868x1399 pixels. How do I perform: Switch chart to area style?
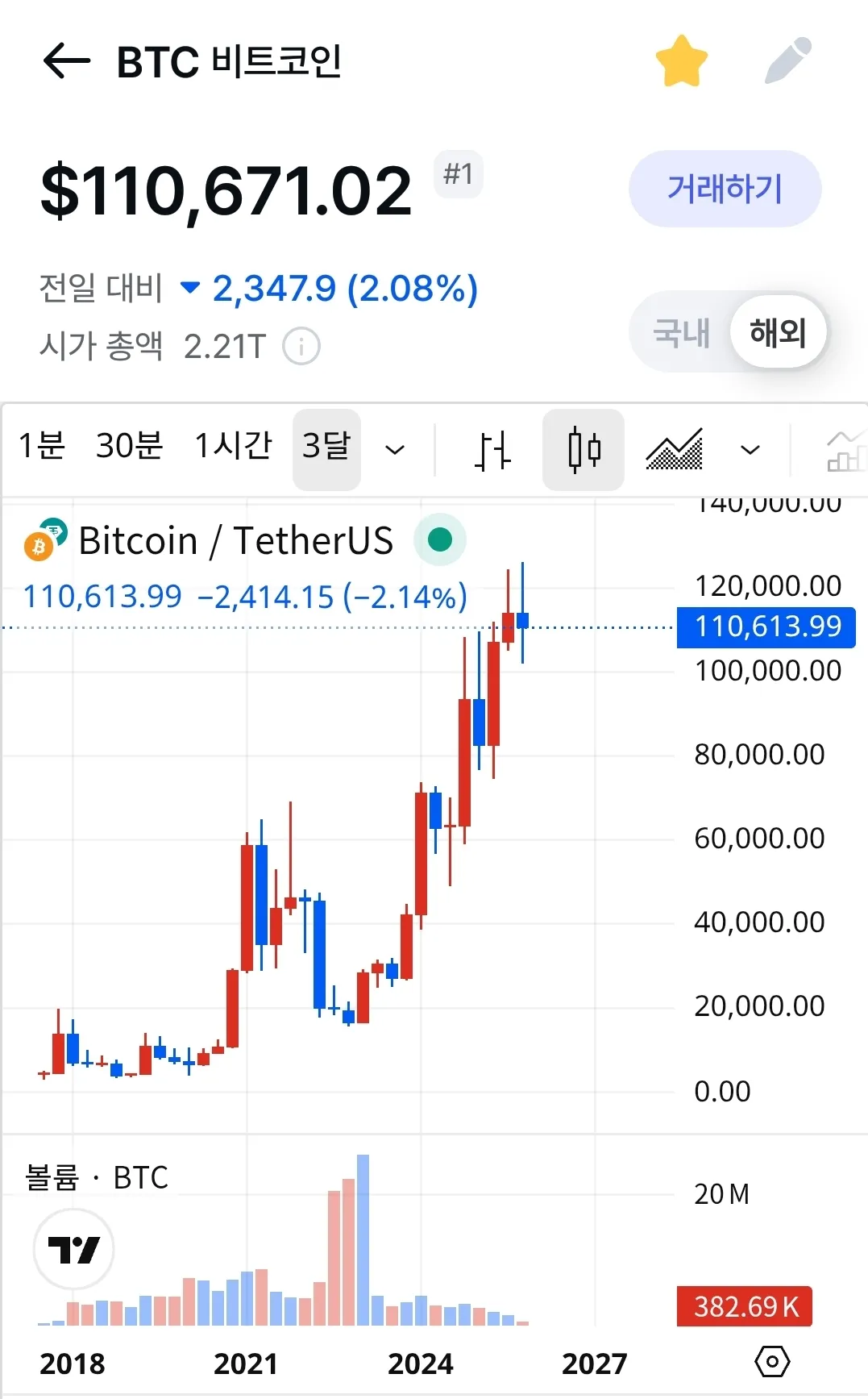tap(675, 450)
